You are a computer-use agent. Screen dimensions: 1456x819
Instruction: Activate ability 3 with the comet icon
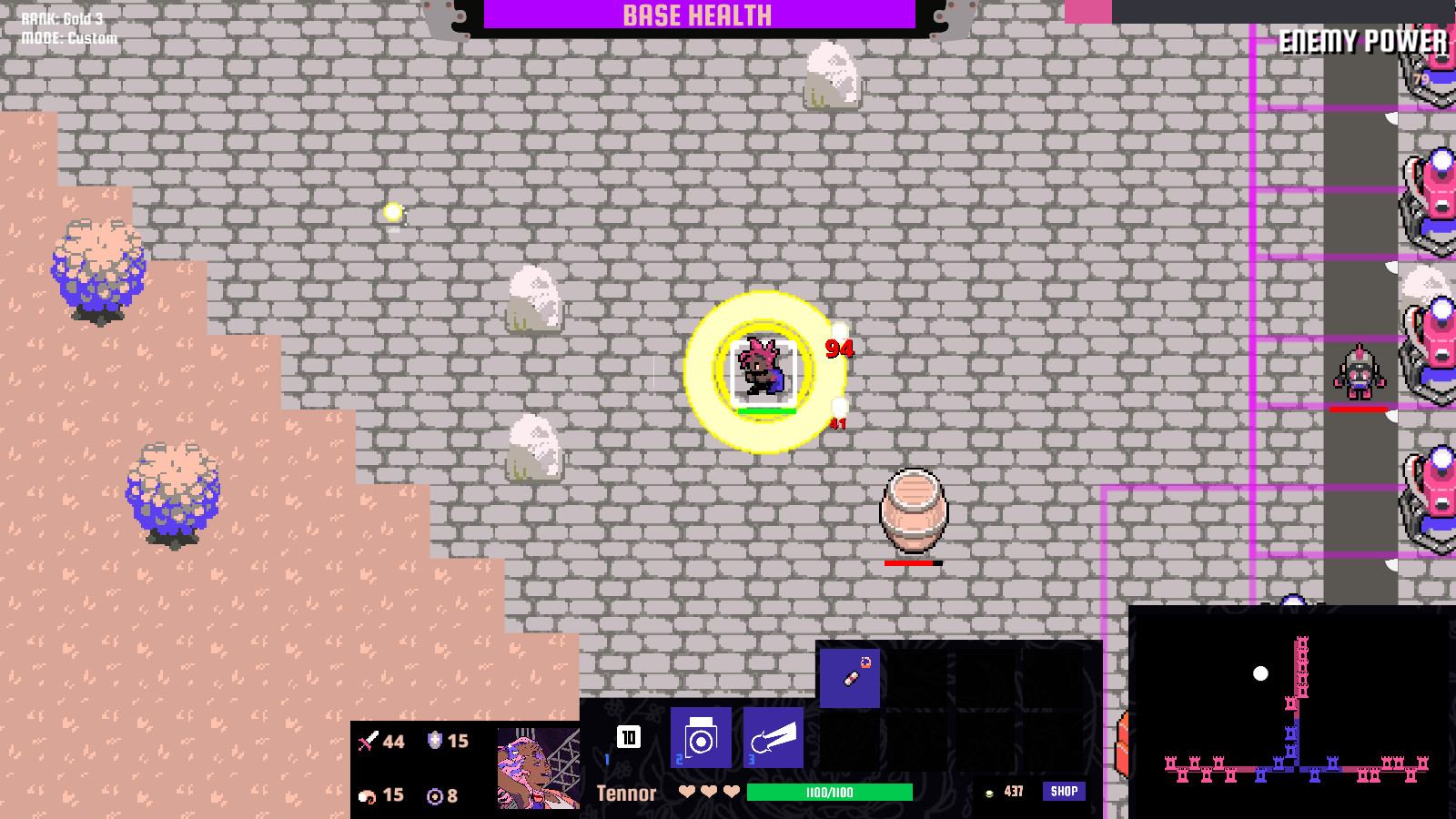point(773,738)
